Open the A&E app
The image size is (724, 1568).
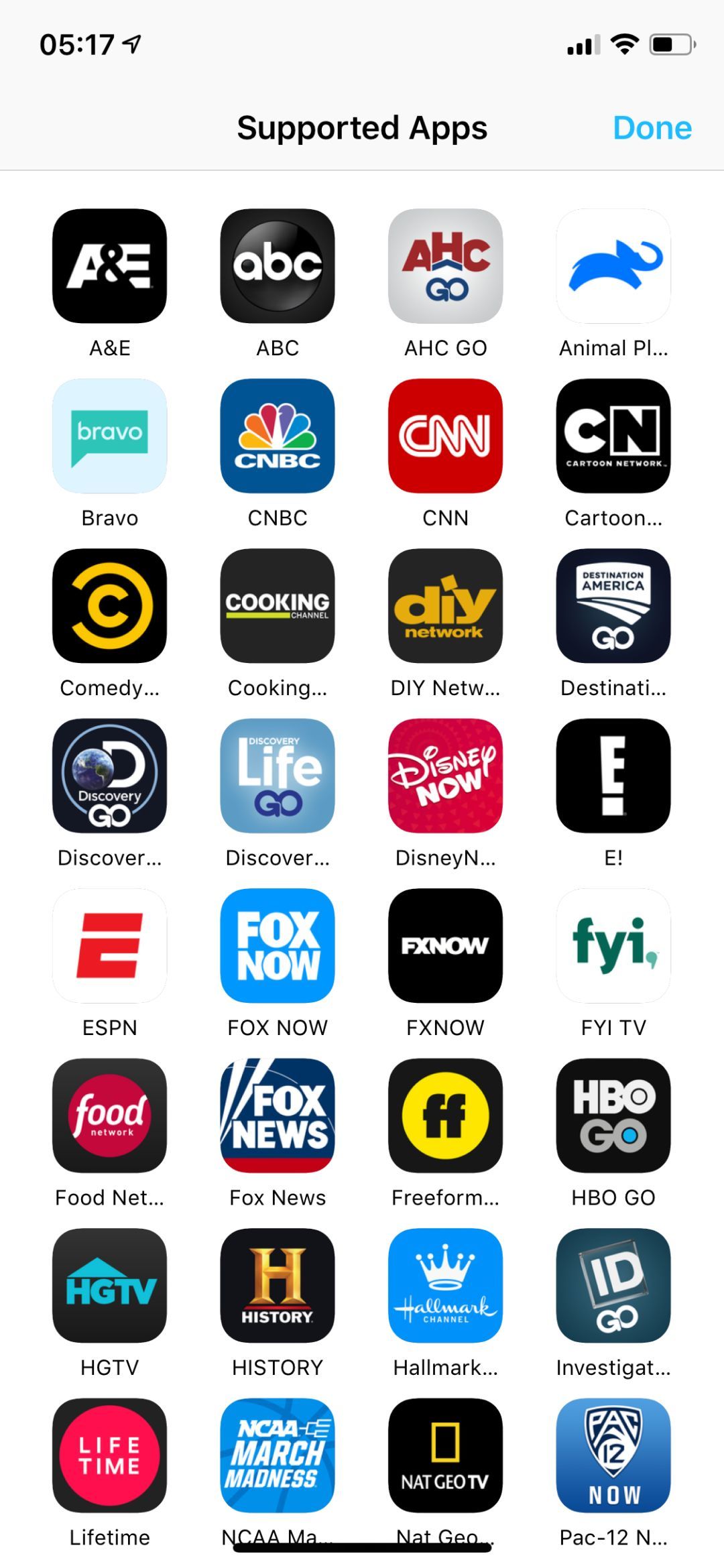point(109,265)
